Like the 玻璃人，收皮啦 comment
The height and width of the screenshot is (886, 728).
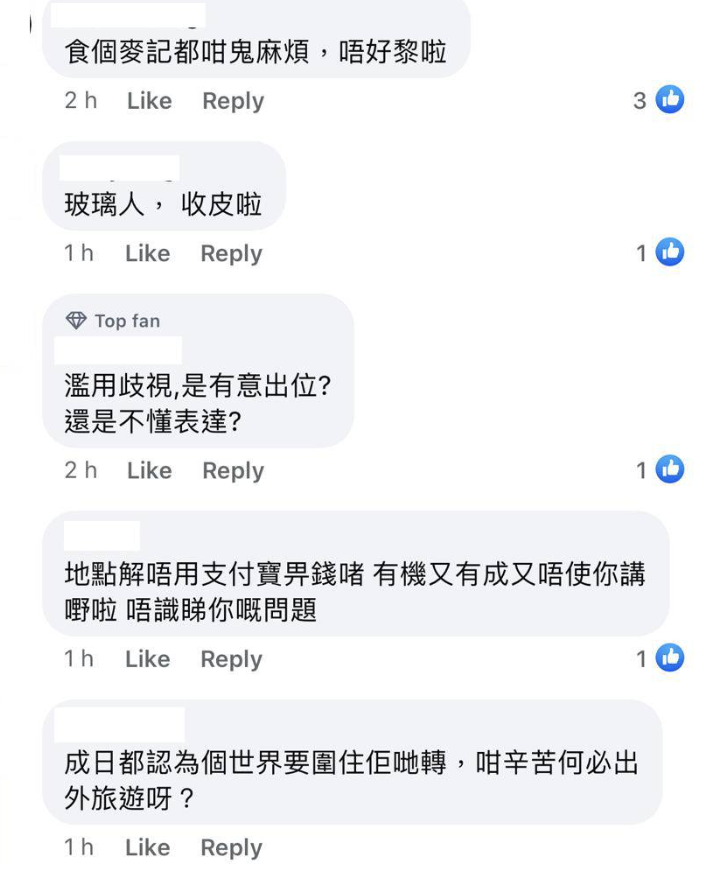tap(147, 254)
